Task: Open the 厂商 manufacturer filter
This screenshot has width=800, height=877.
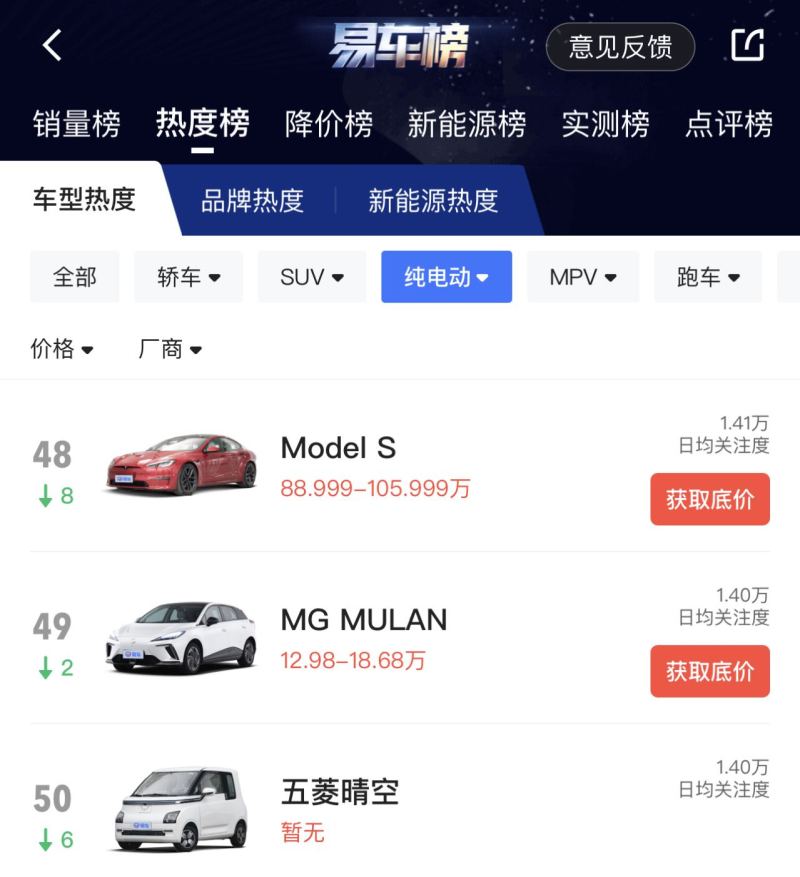Action: coord(170,349)
